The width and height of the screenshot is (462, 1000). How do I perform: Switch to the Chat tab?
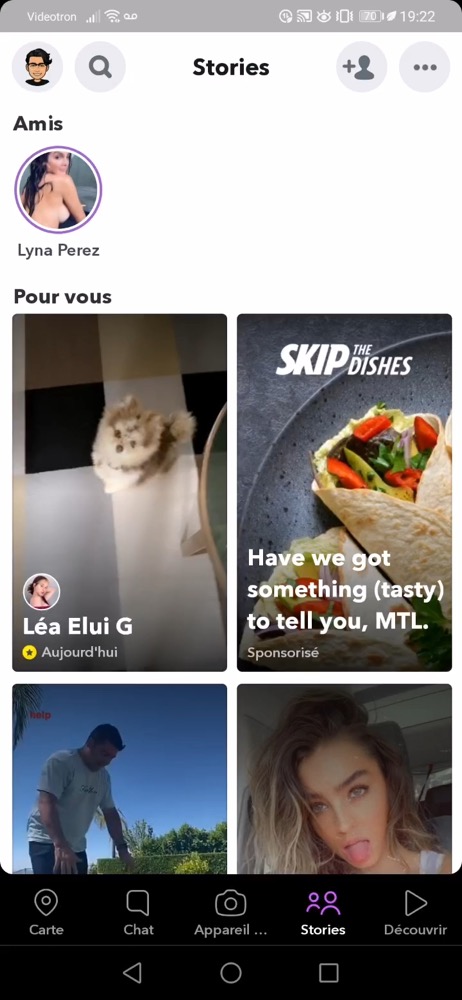(x=138, y=913)
